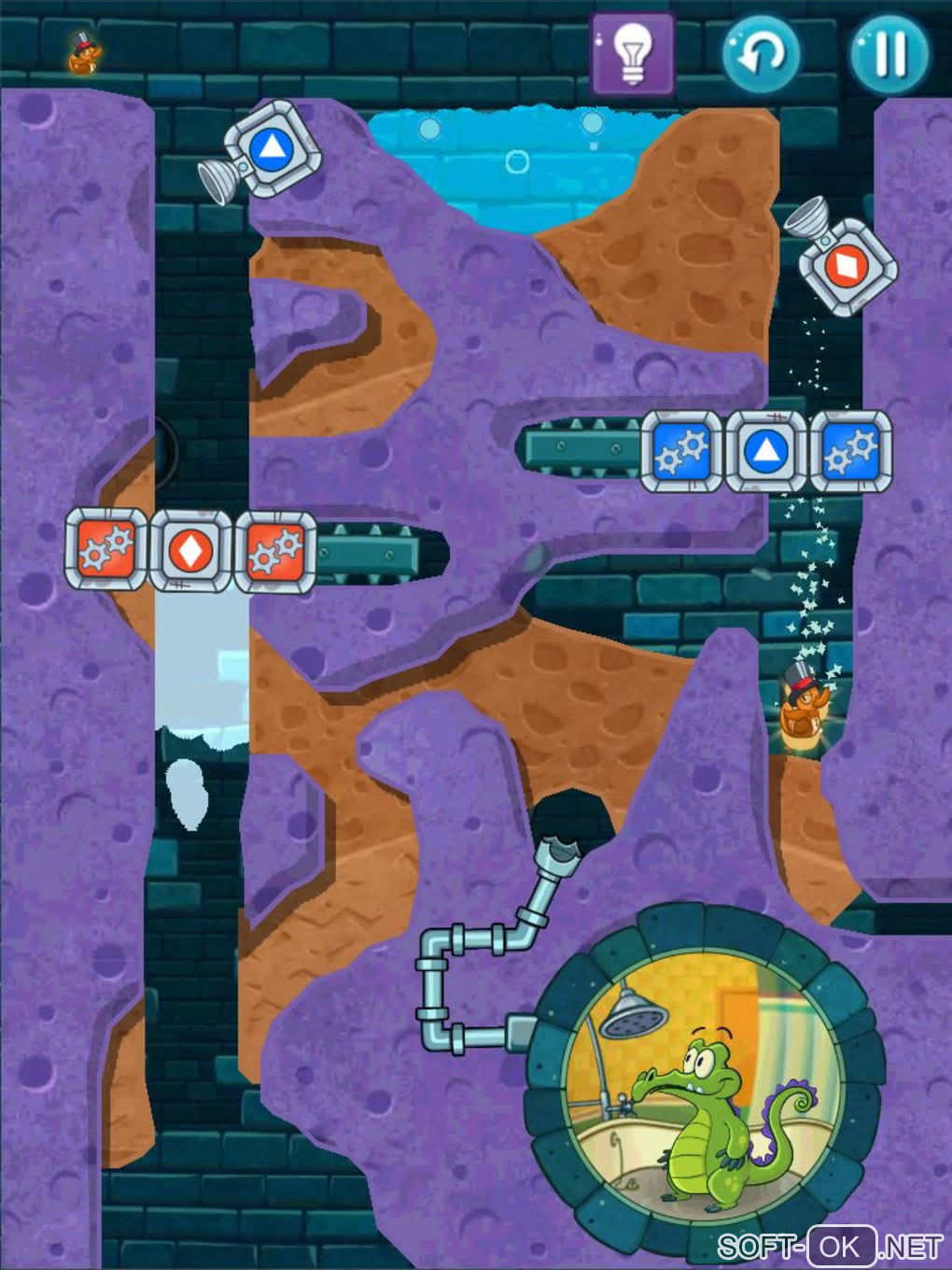
Task: Tap the blue triangle switch between gears
Action: point(765,452)
